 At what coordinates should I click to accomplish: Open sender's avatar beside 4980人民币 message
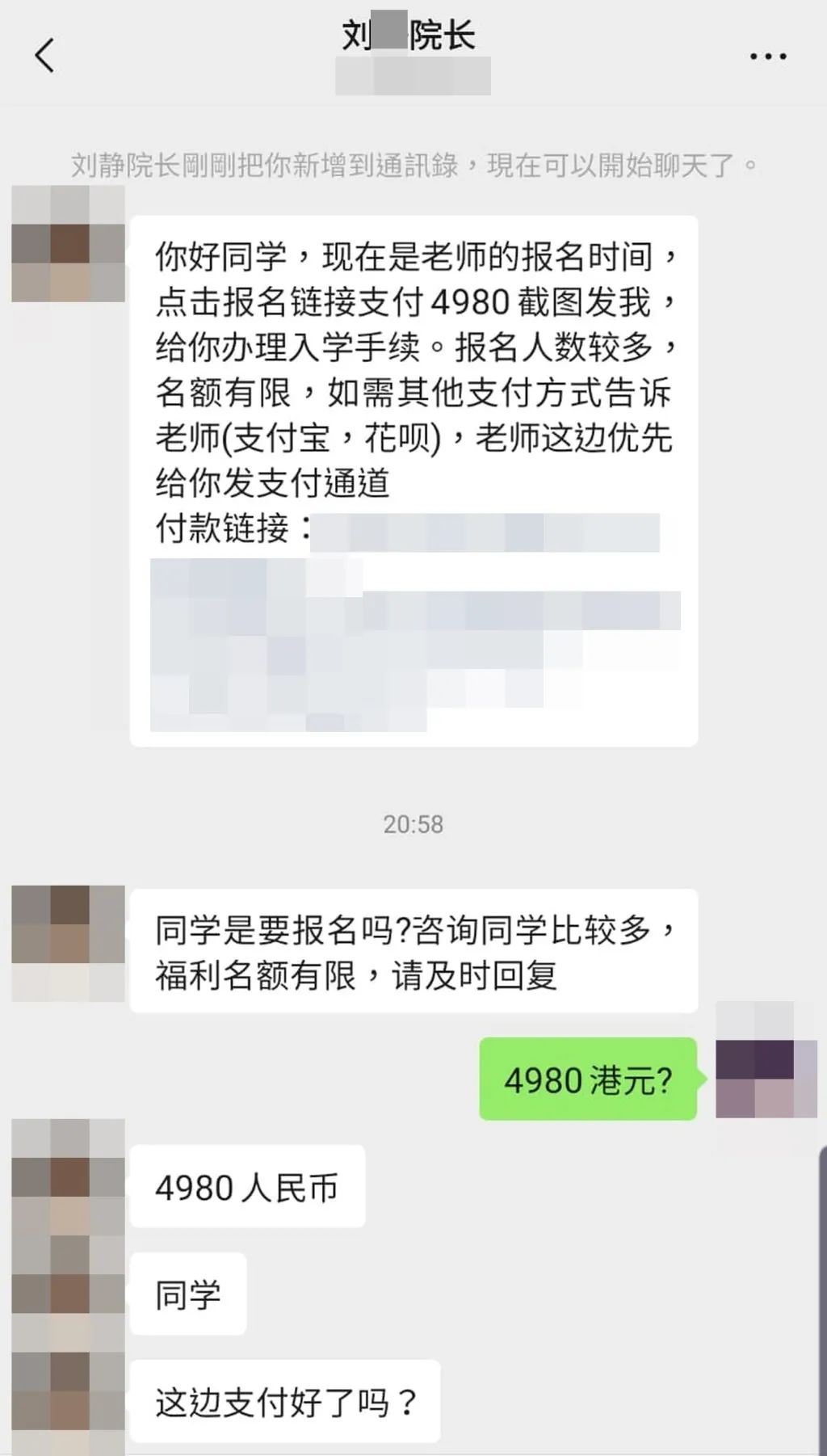click(69, 1176)
